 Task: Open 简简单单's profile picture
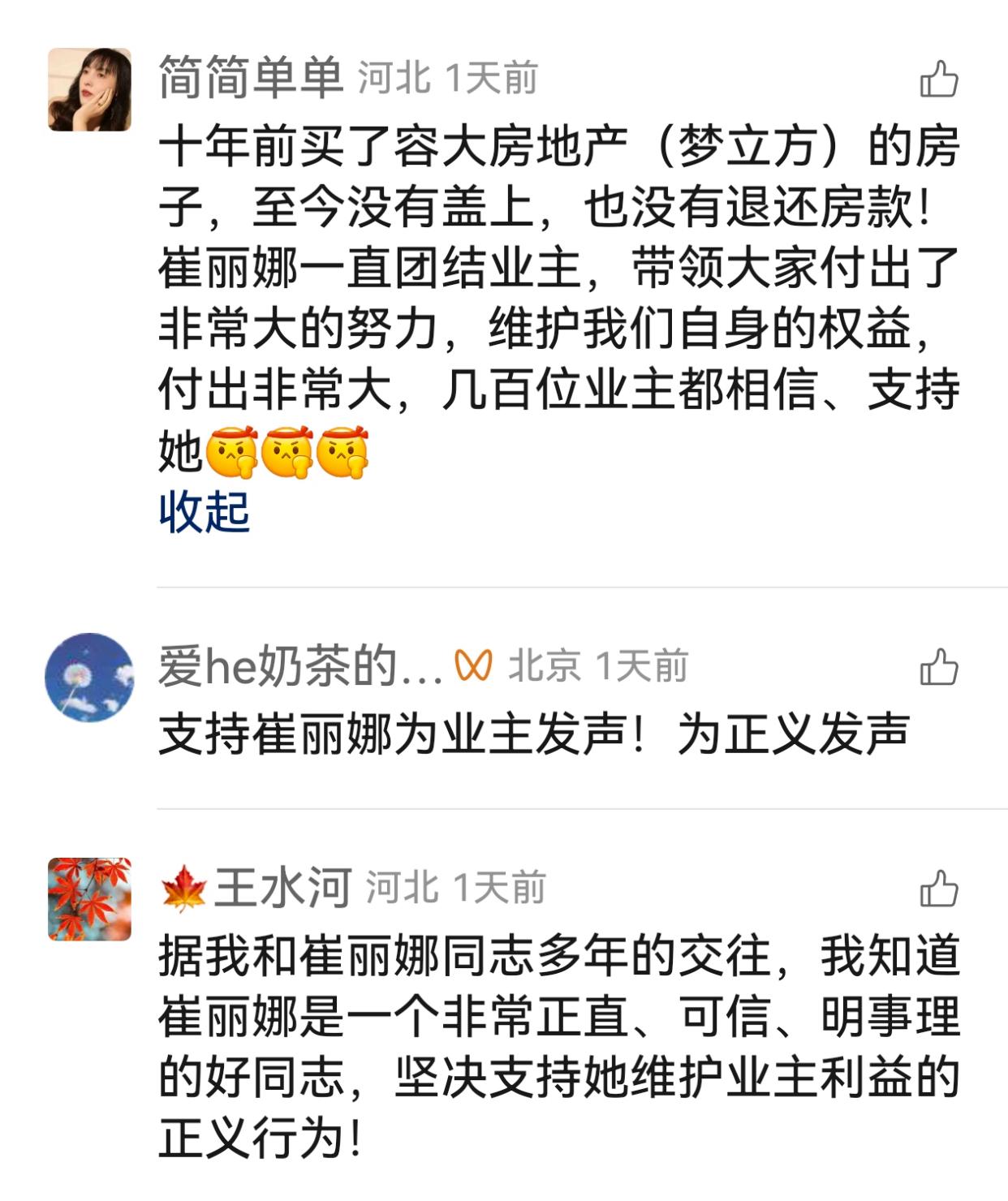point(89,88)
